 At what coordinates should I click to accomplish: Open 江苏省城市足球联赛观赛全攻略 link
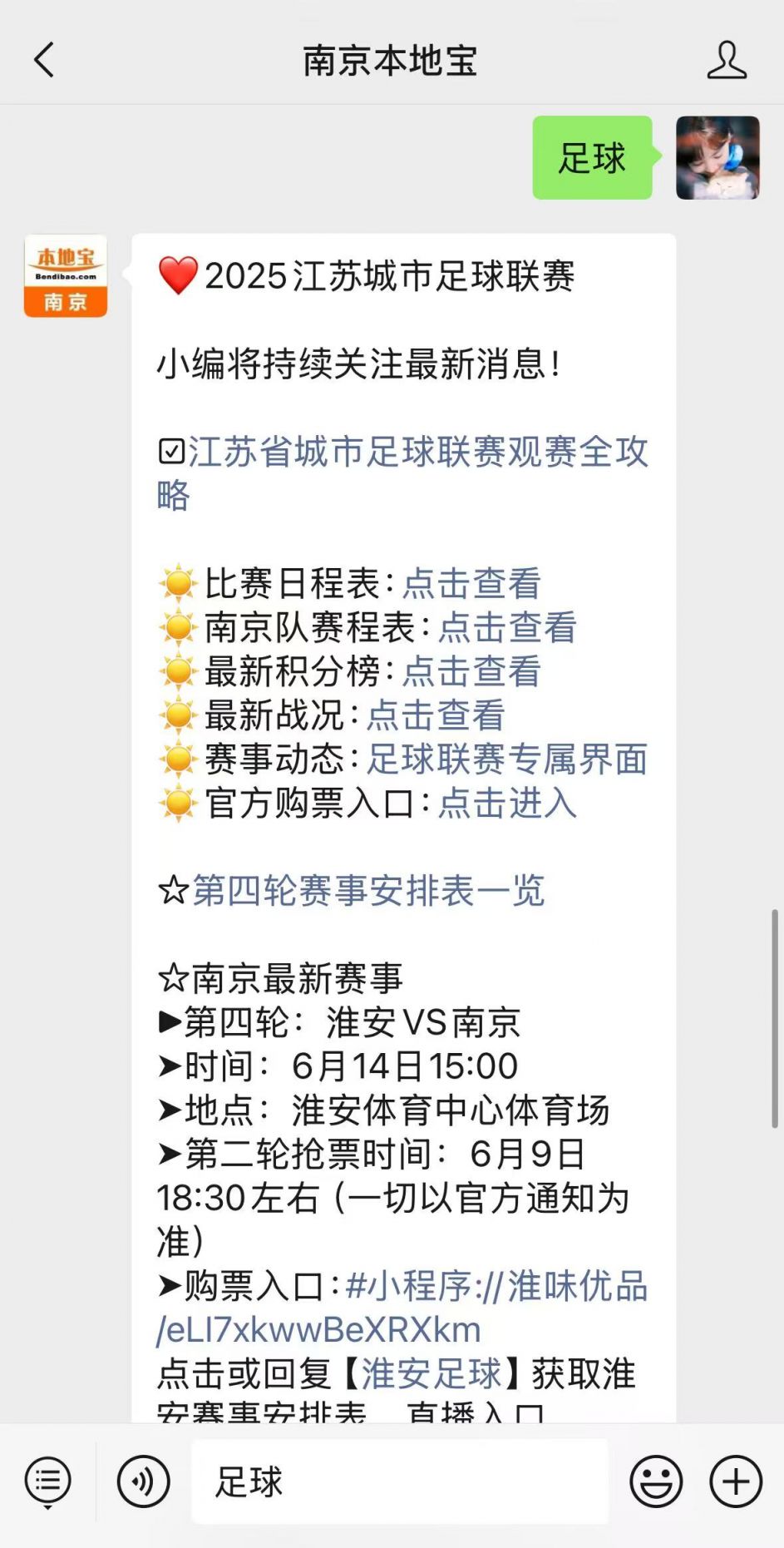pyautogui.click(x=402, y=472)
